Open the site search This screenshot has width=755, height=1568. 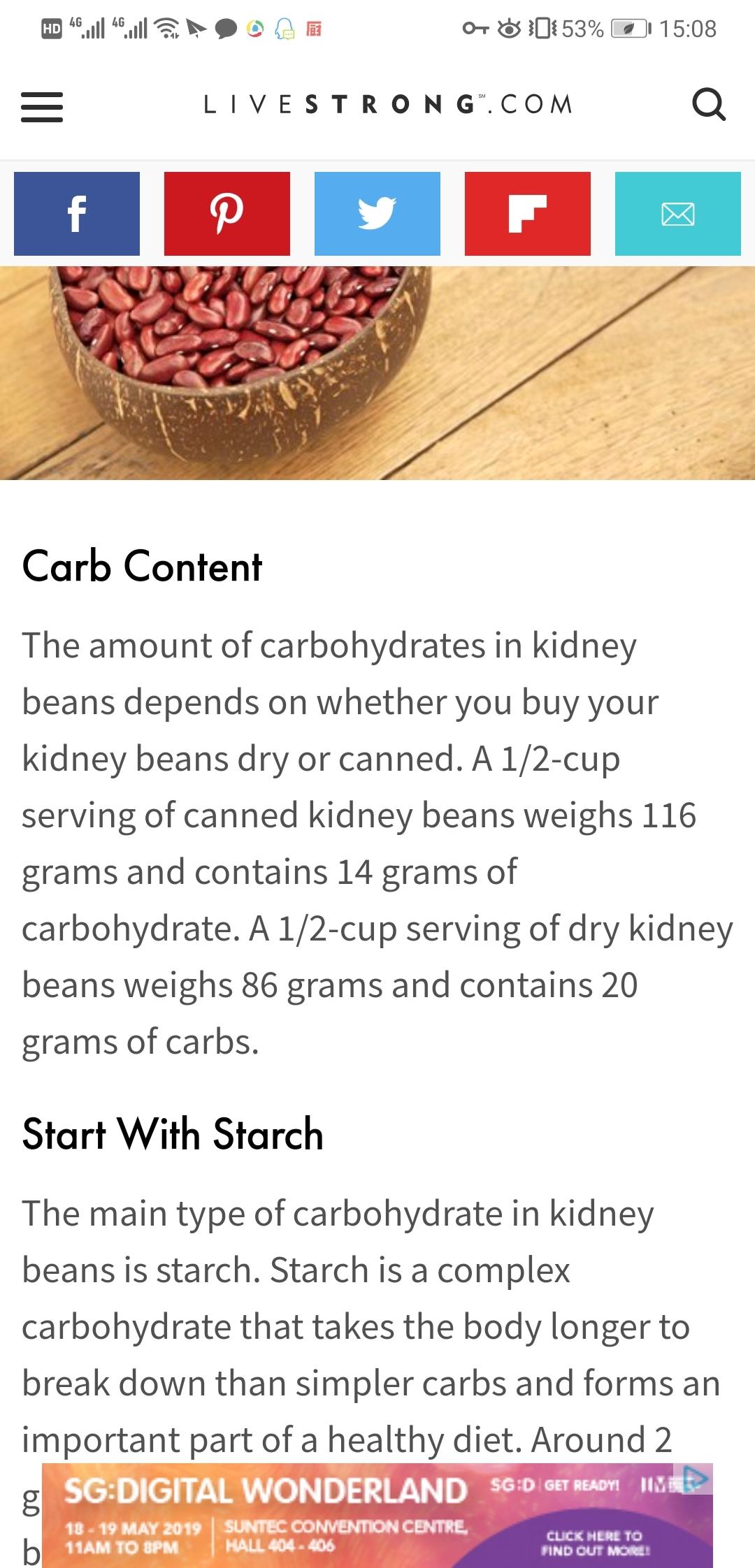pos(708,106)
